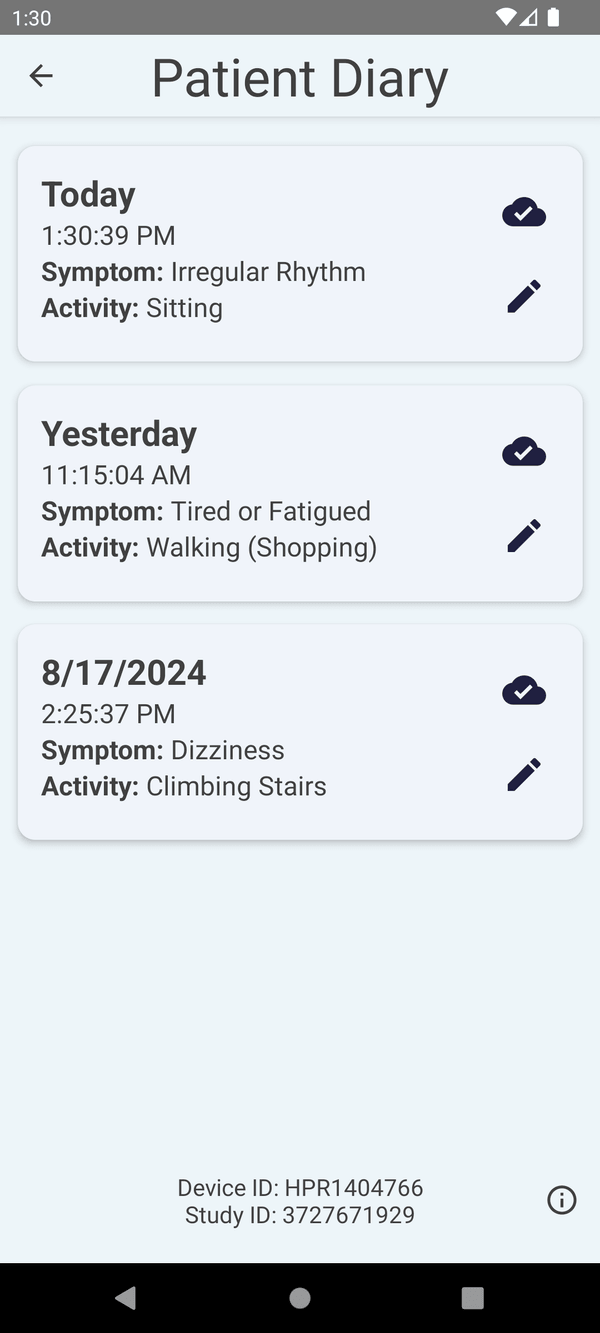
Task: Edit Yesterday's Tired or Fatigued entry
Action: (524, 536)
